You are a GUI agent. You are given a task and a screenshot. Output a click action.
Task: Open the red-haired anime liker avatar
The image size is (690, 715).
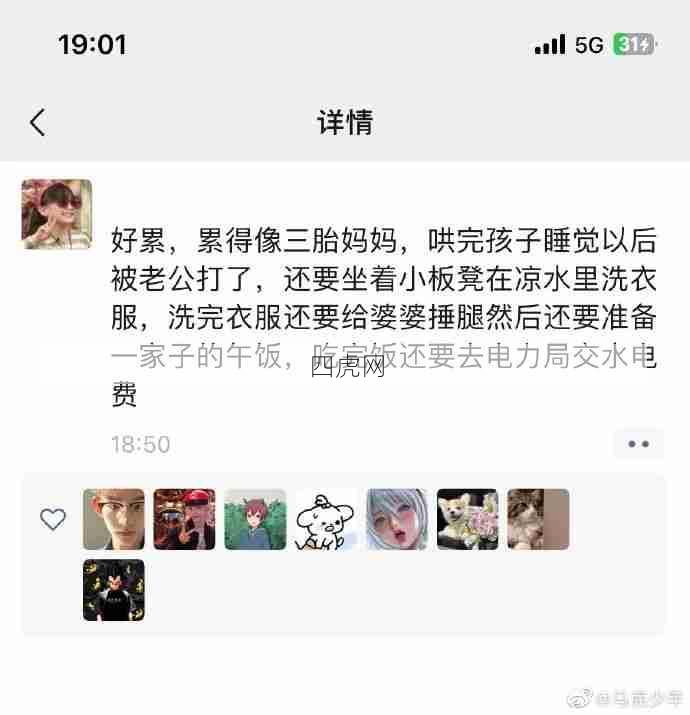(255, 519)
